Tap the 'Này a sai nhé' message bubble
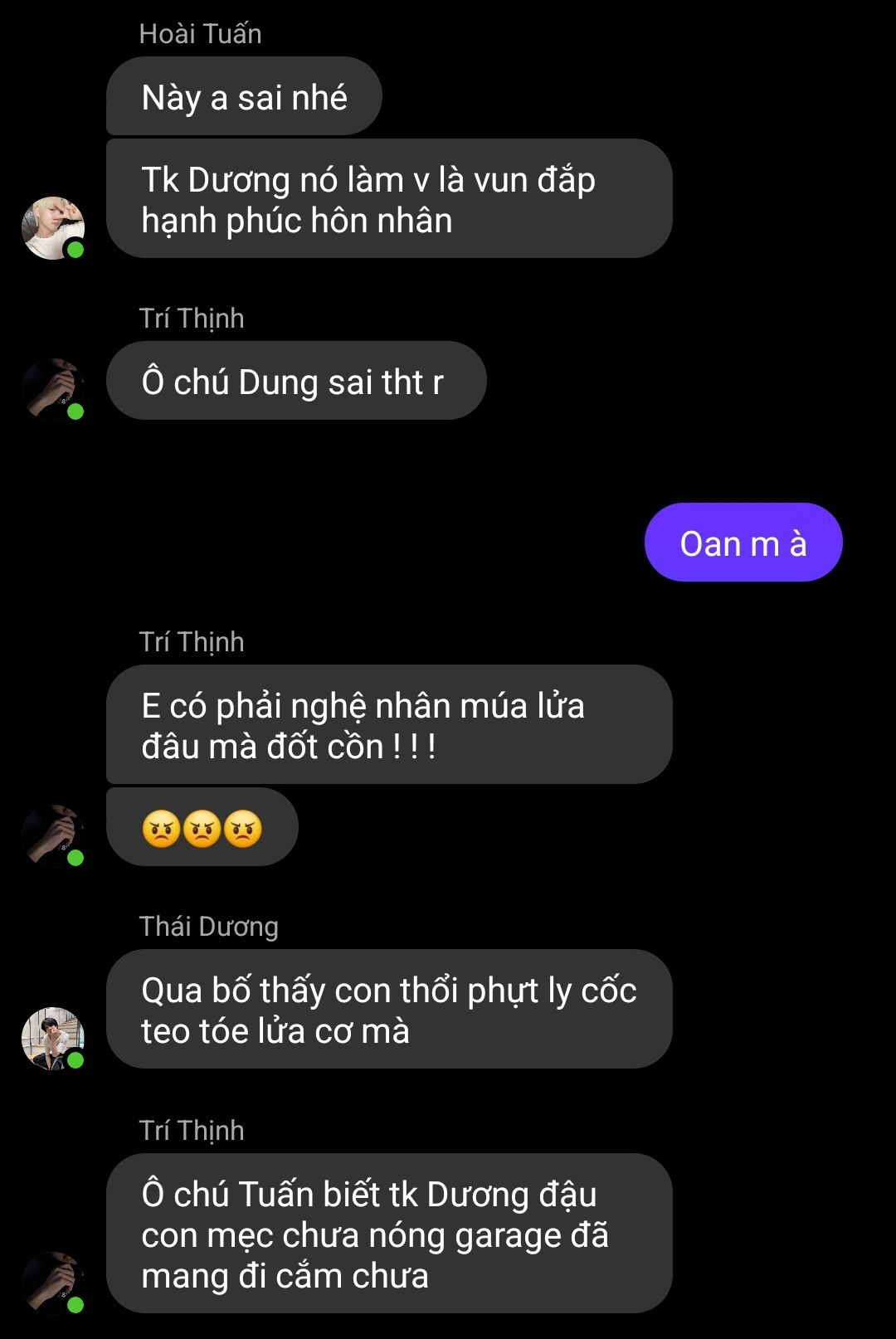 244,97
